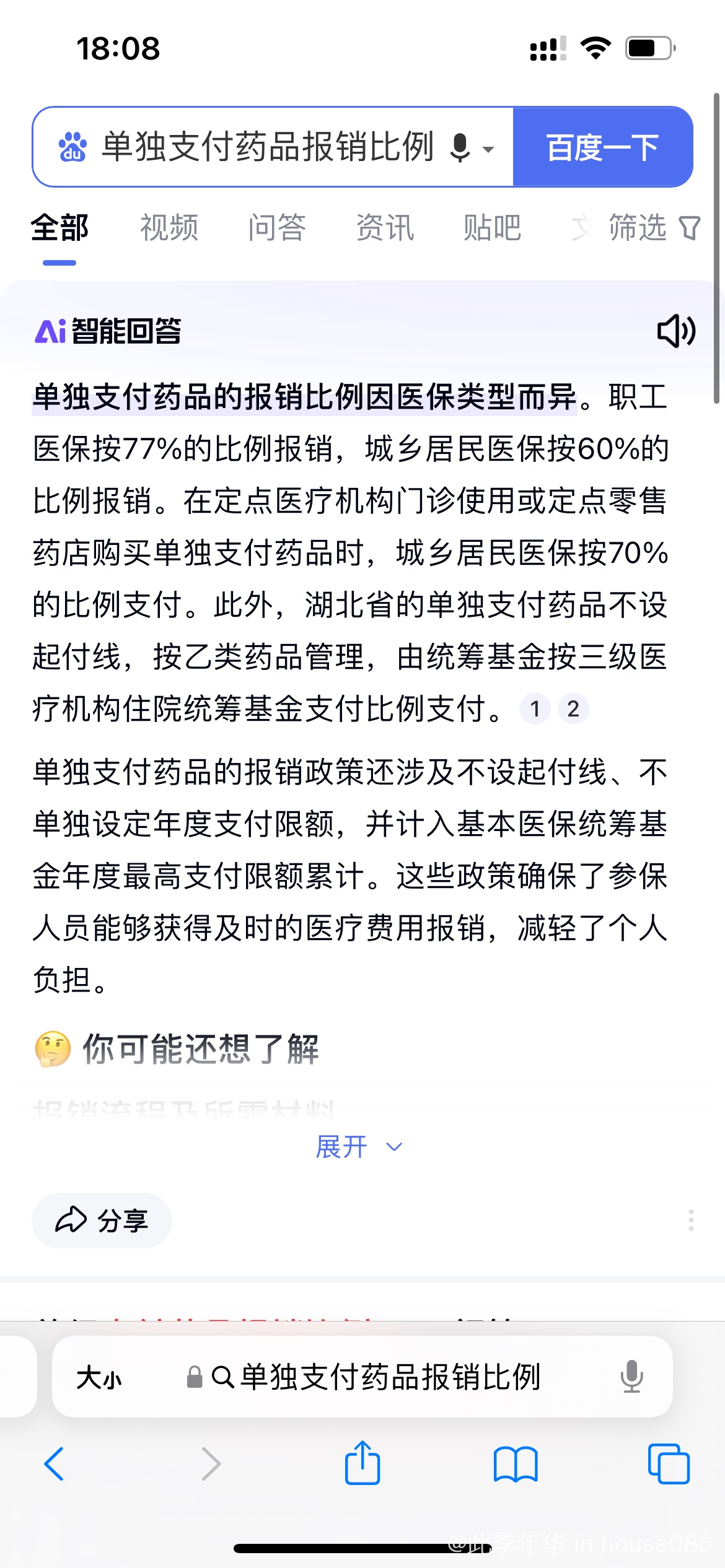Image resolution: width=725 pixels, height=1568 pixels.
Task: Open the 资讯 tab
Action: click(385, 227)
